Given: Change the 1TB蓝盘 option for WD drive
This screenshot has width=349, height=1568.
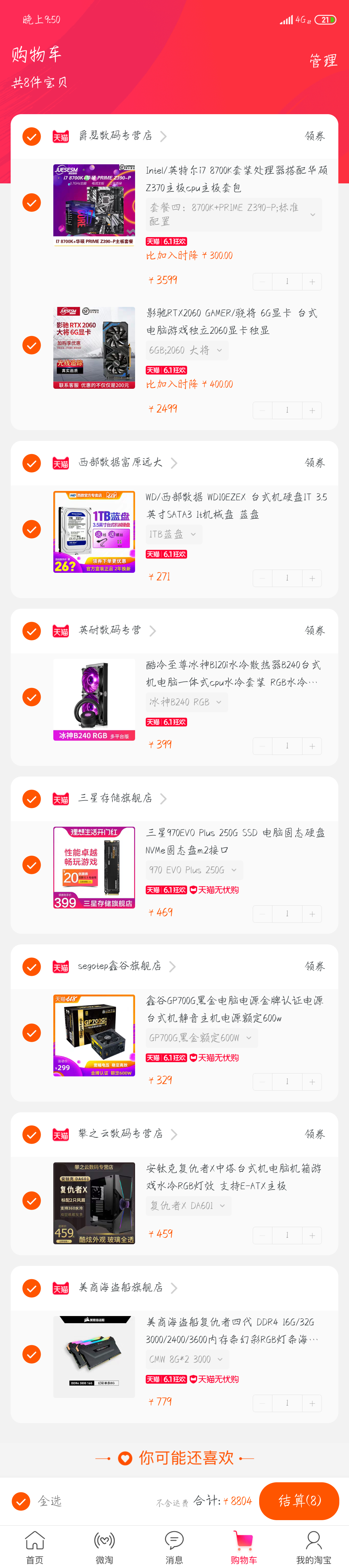Looking at the screenshot, I should [x=174, y=534].
